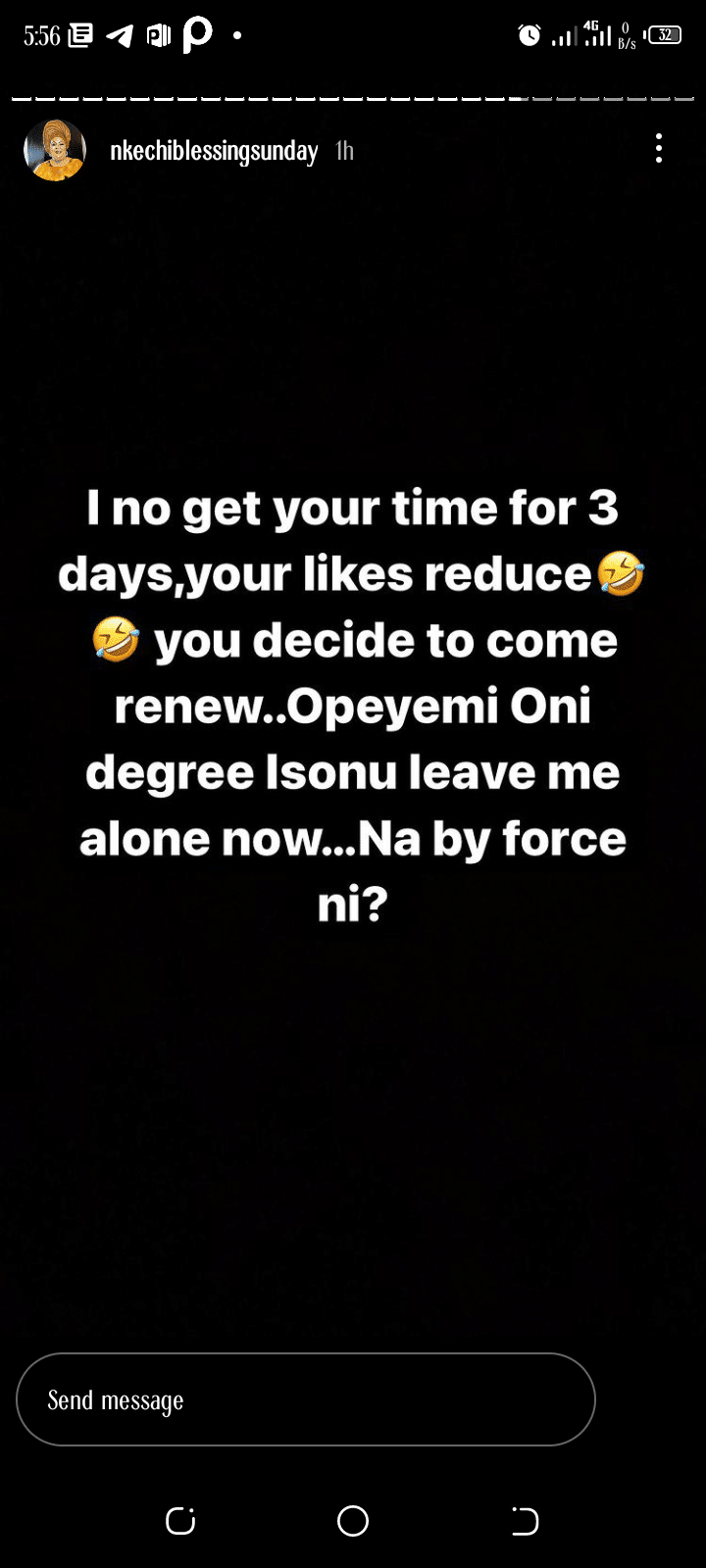Open nkechiblessingsunday's profile picture
This screenshot has width=706, height=1568.
pos(55,150)
